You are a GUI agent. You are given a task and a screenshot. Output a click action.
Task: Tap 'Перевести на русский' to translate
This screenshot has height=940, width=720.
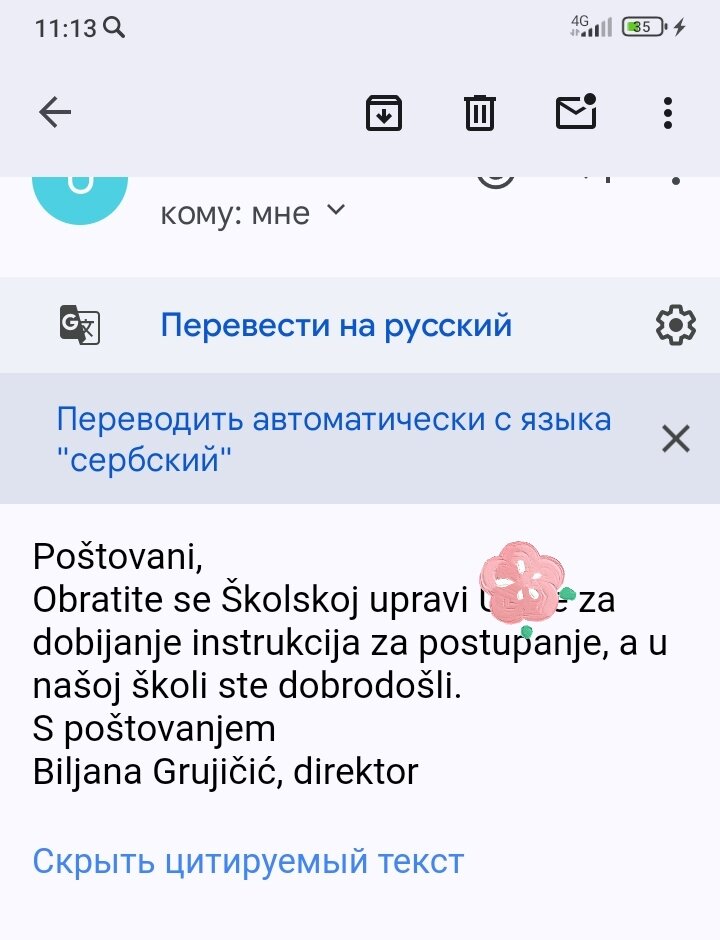click(x=336, y=324)
